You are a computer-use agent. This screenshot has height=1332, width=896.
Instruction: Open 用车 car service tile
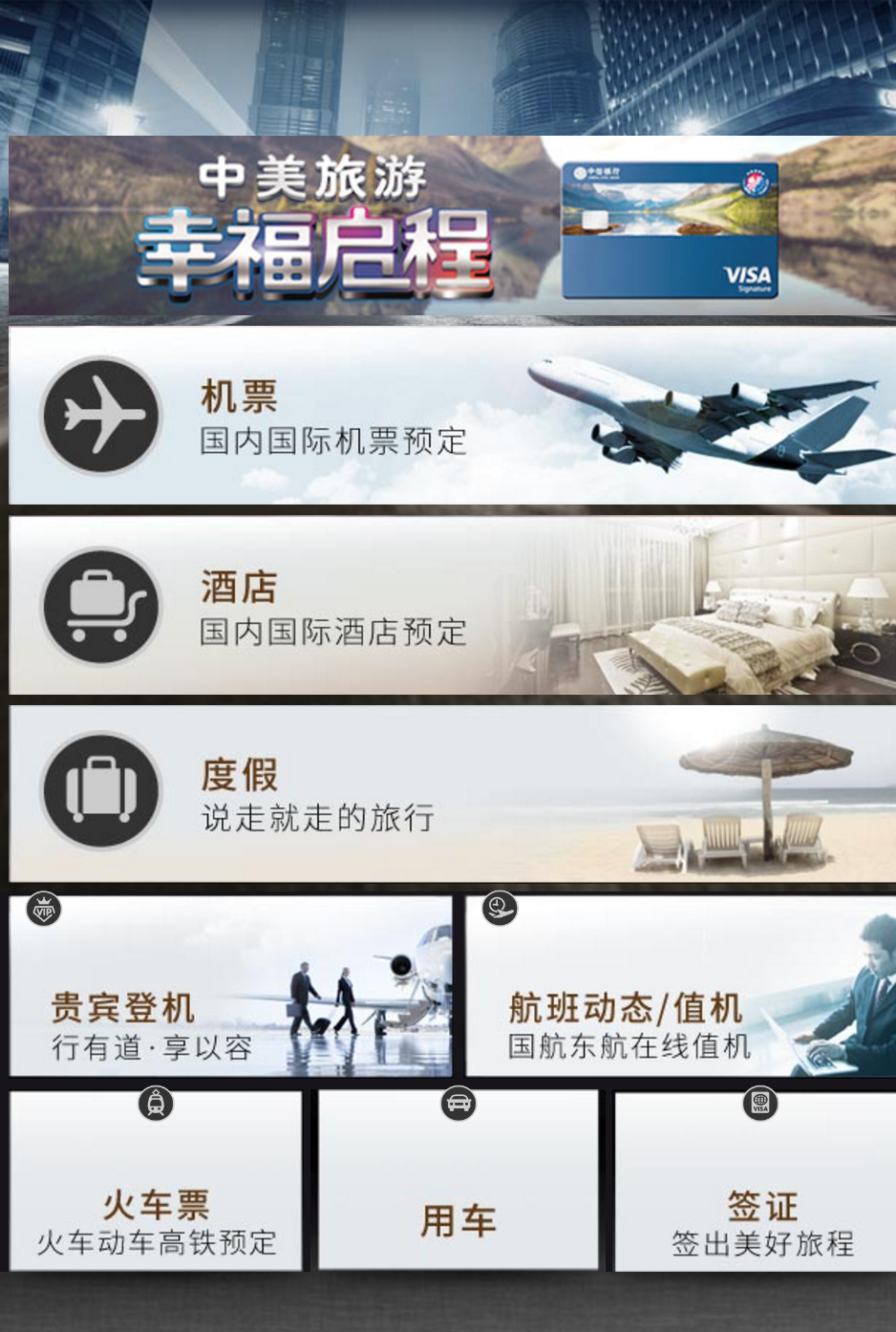tap(459, 1183)
